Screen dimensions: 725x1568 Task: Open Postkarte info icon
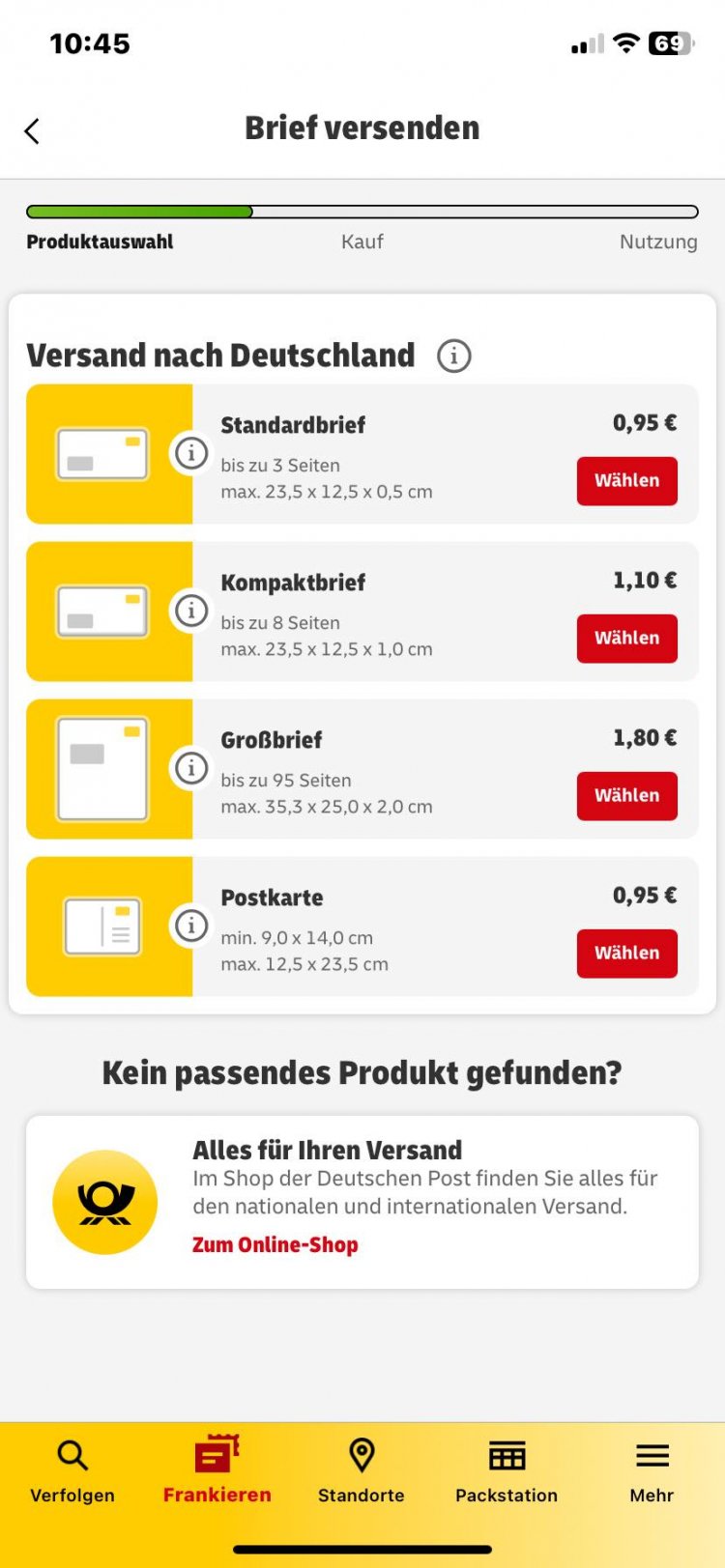191,926
